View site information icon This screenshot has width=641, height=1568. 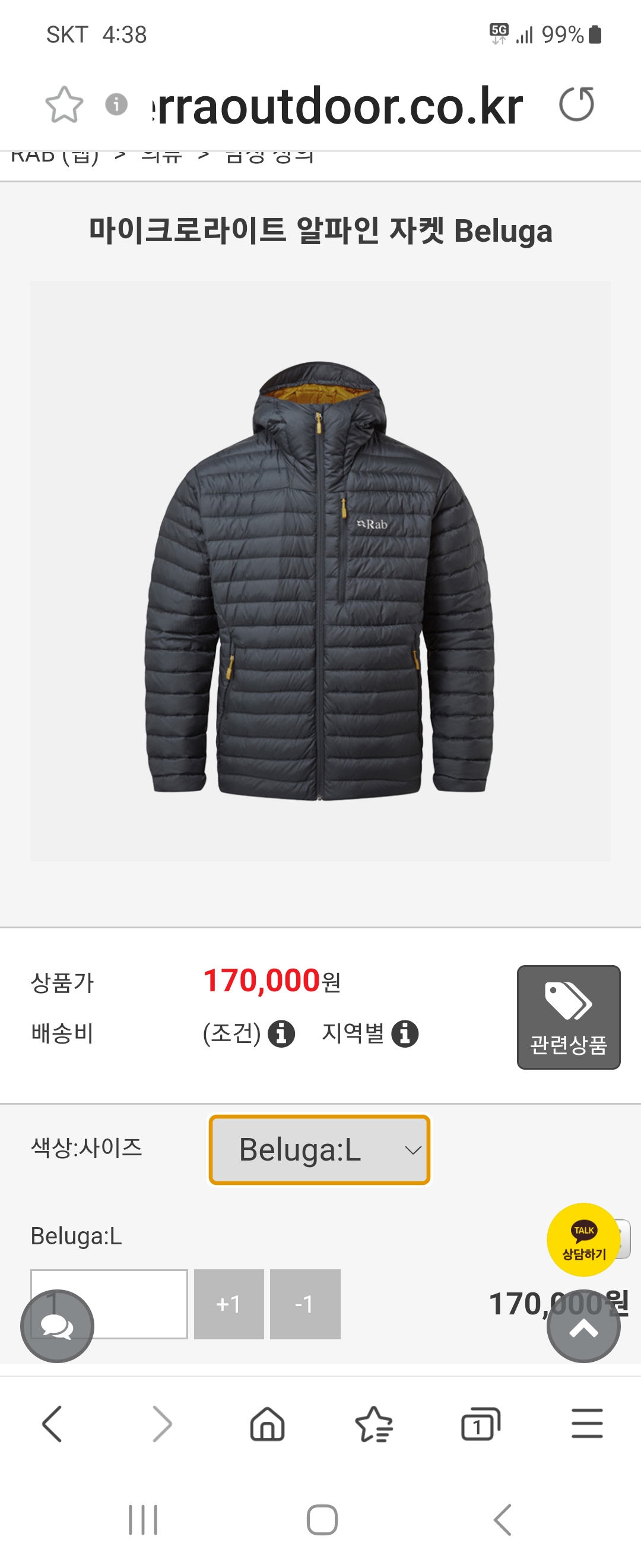click(x=116, y=104)
